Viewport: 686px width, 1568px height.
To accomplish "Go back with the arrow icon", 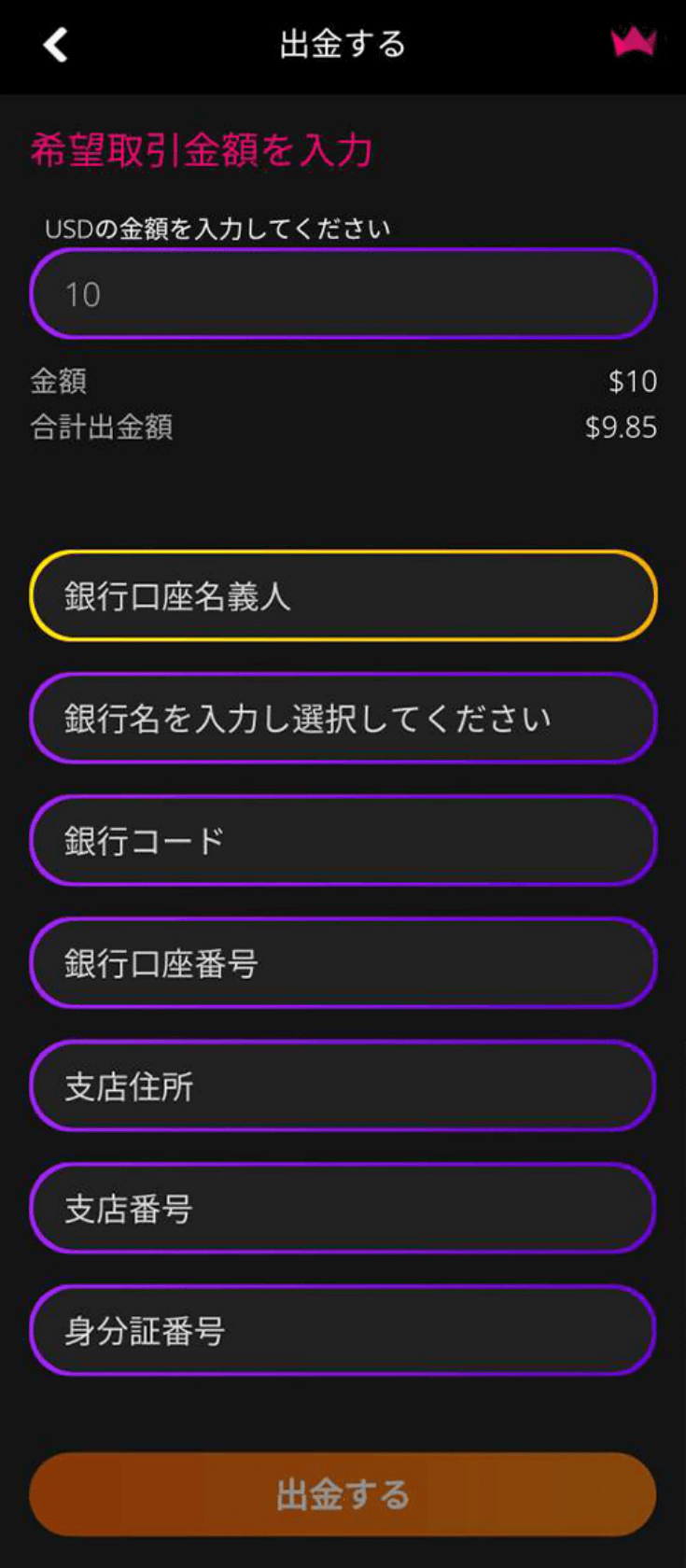I will (x=56, y=44).
